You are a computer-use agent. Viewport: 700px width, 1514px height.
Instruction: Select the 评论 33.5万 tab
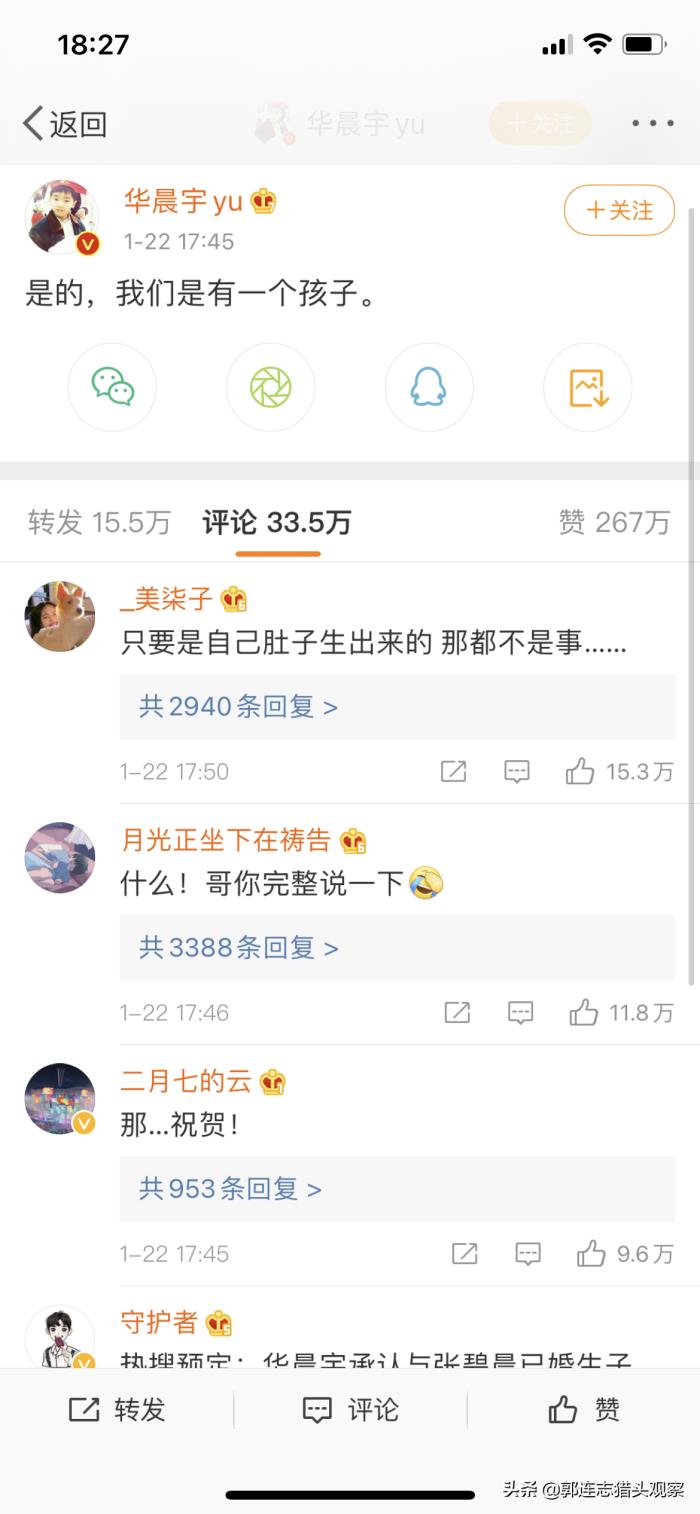click(x=277, y=522)
